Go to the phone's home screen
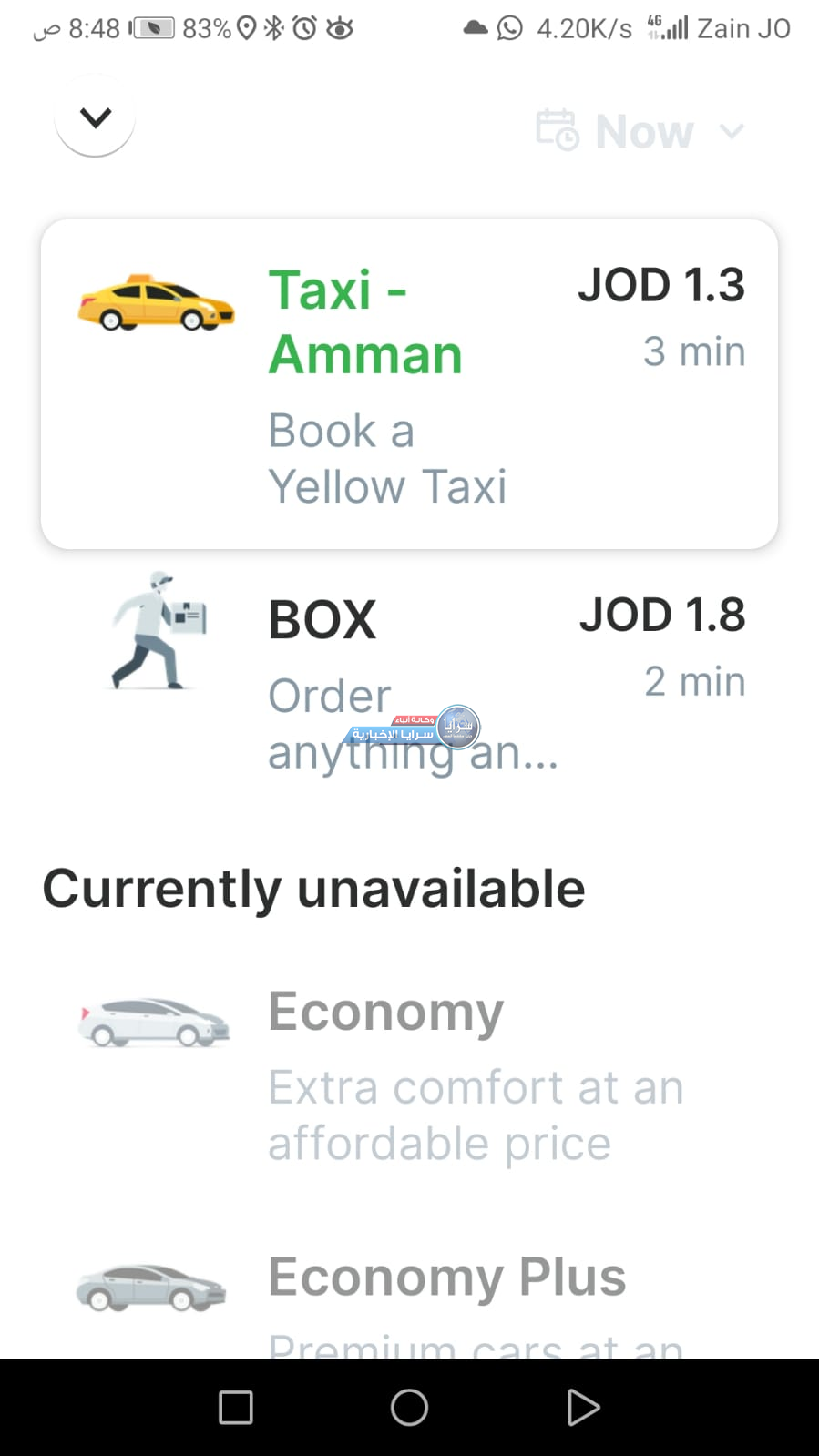The height and width of the screenshot is (1456, 819). (409, 1407)
